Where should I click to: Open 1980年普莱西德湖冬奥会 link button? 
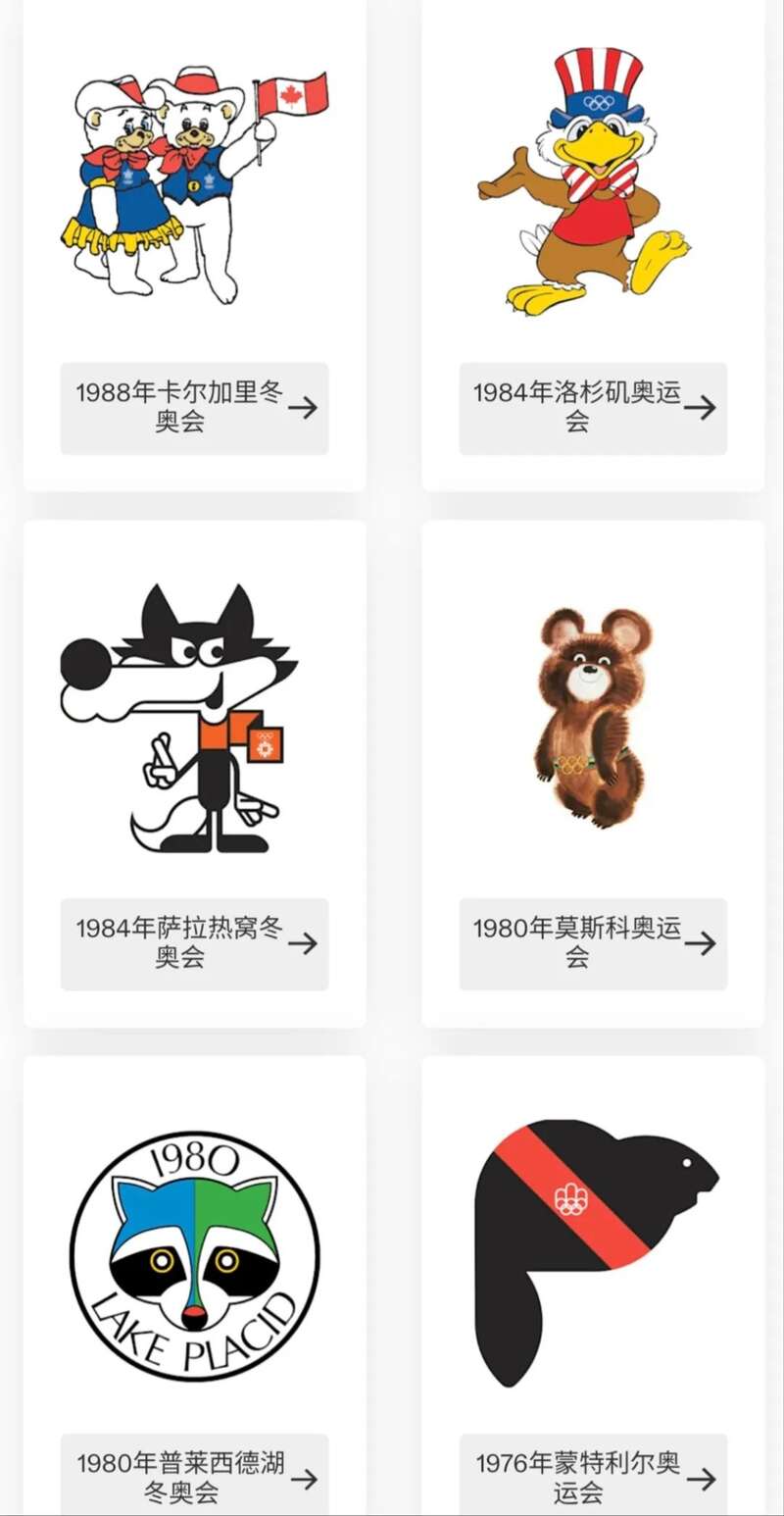(194, 1478)
